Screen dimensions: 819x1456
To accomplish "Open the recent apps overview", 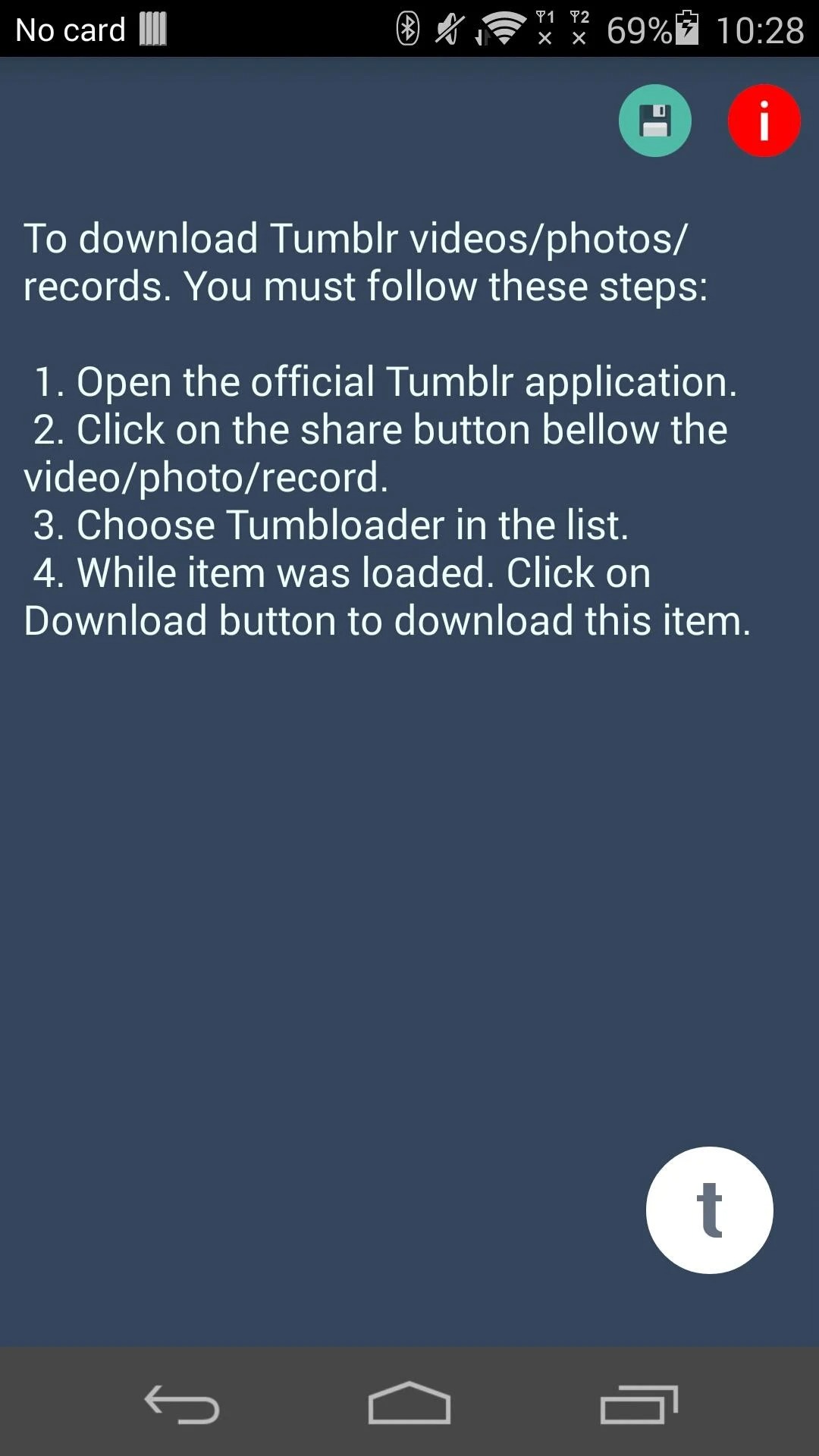I will 639,1404.
